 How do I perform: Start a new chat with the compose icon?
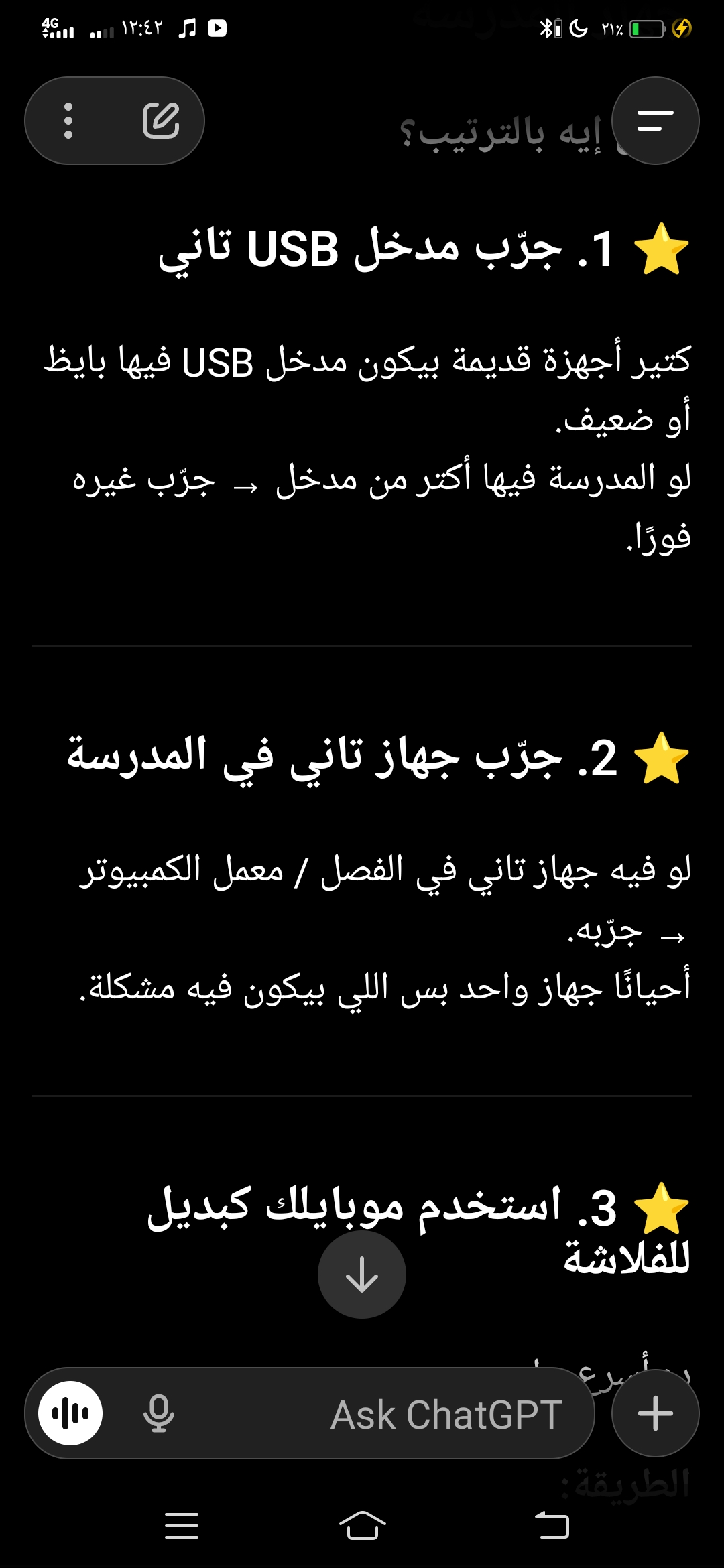point(161,121)
